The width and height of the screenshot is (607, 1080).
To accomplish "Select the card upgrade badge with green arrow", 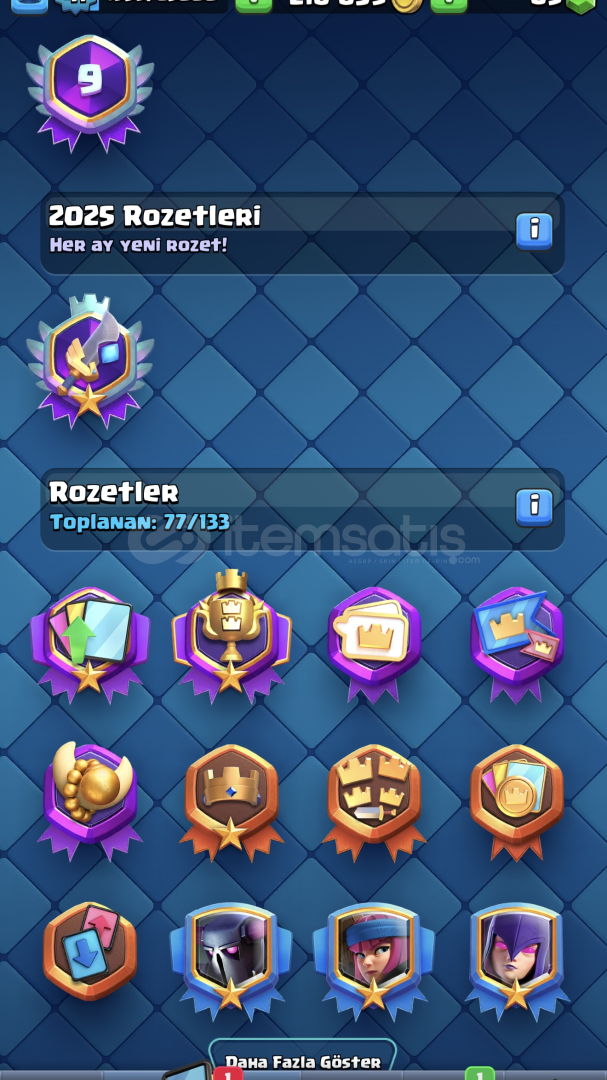I will 90,644.
